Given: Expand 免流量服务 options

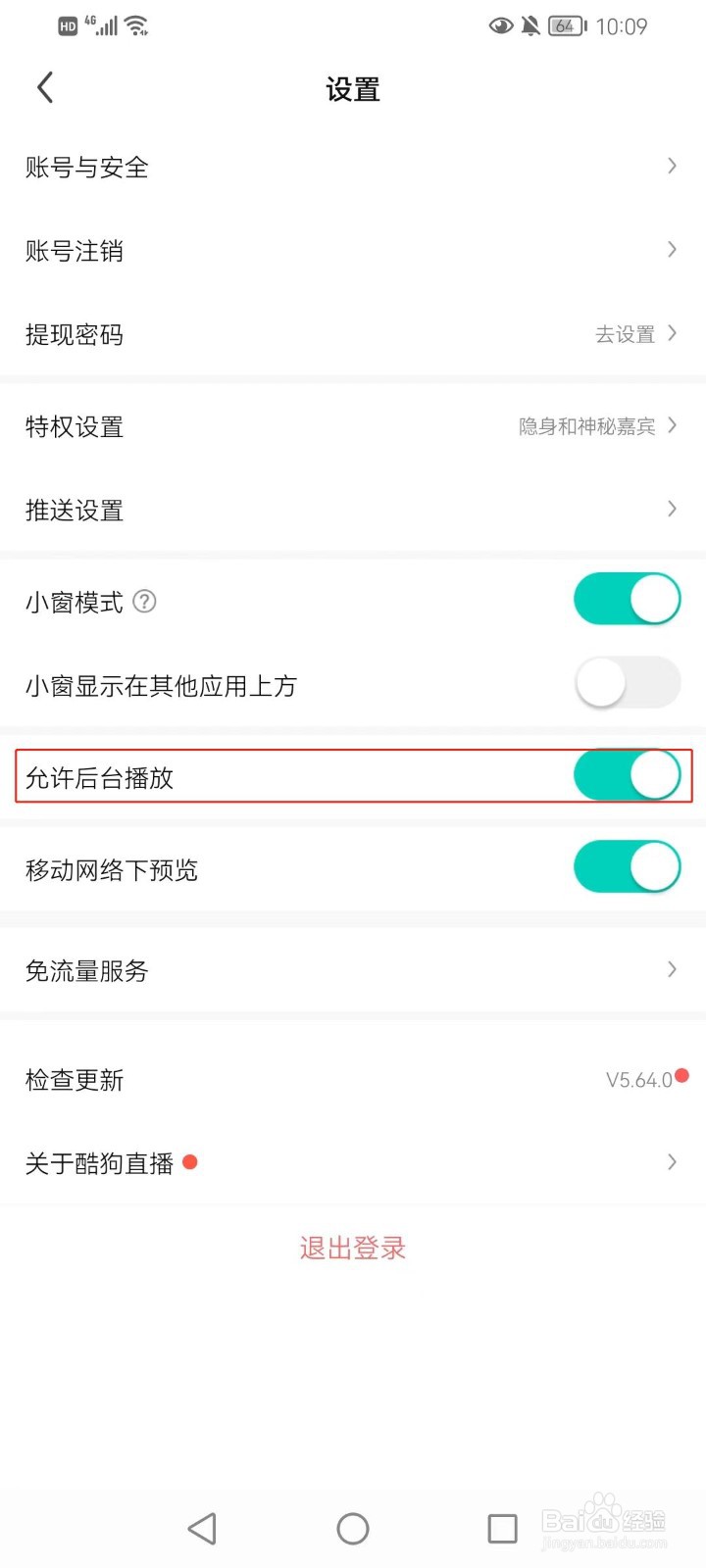Looking at the screenshot, I should (672, 969).
